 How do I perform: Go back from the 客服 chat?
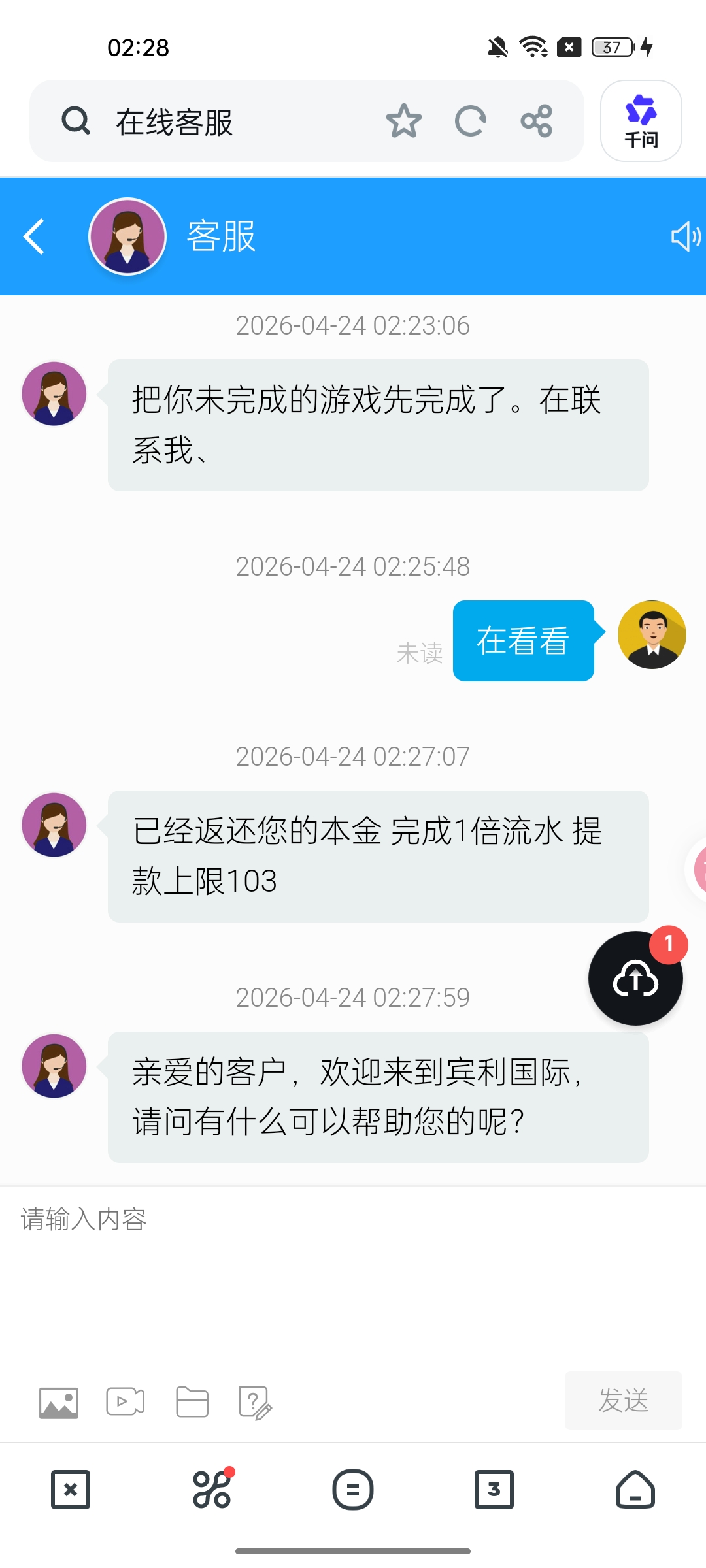[x=34, y=237]
